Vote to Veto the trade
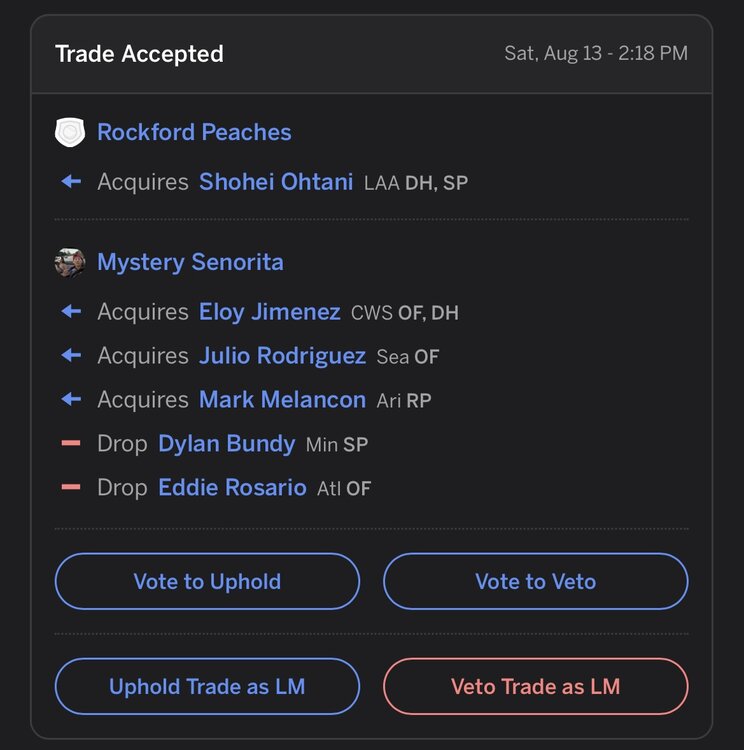This screenshot has height=750, width=744. tap(535, 581)
